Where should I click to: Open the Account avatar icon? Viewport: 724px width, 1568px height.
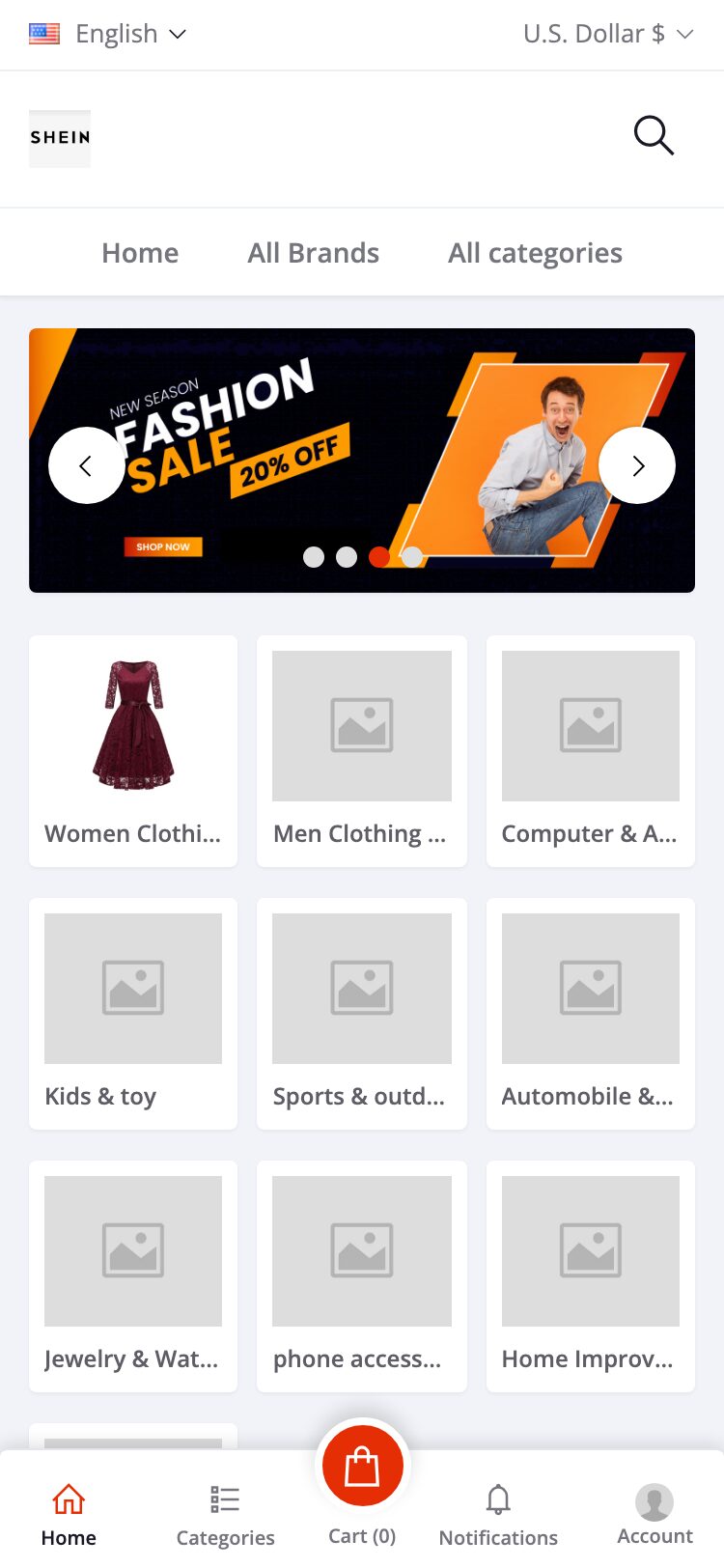point(654,1499)
